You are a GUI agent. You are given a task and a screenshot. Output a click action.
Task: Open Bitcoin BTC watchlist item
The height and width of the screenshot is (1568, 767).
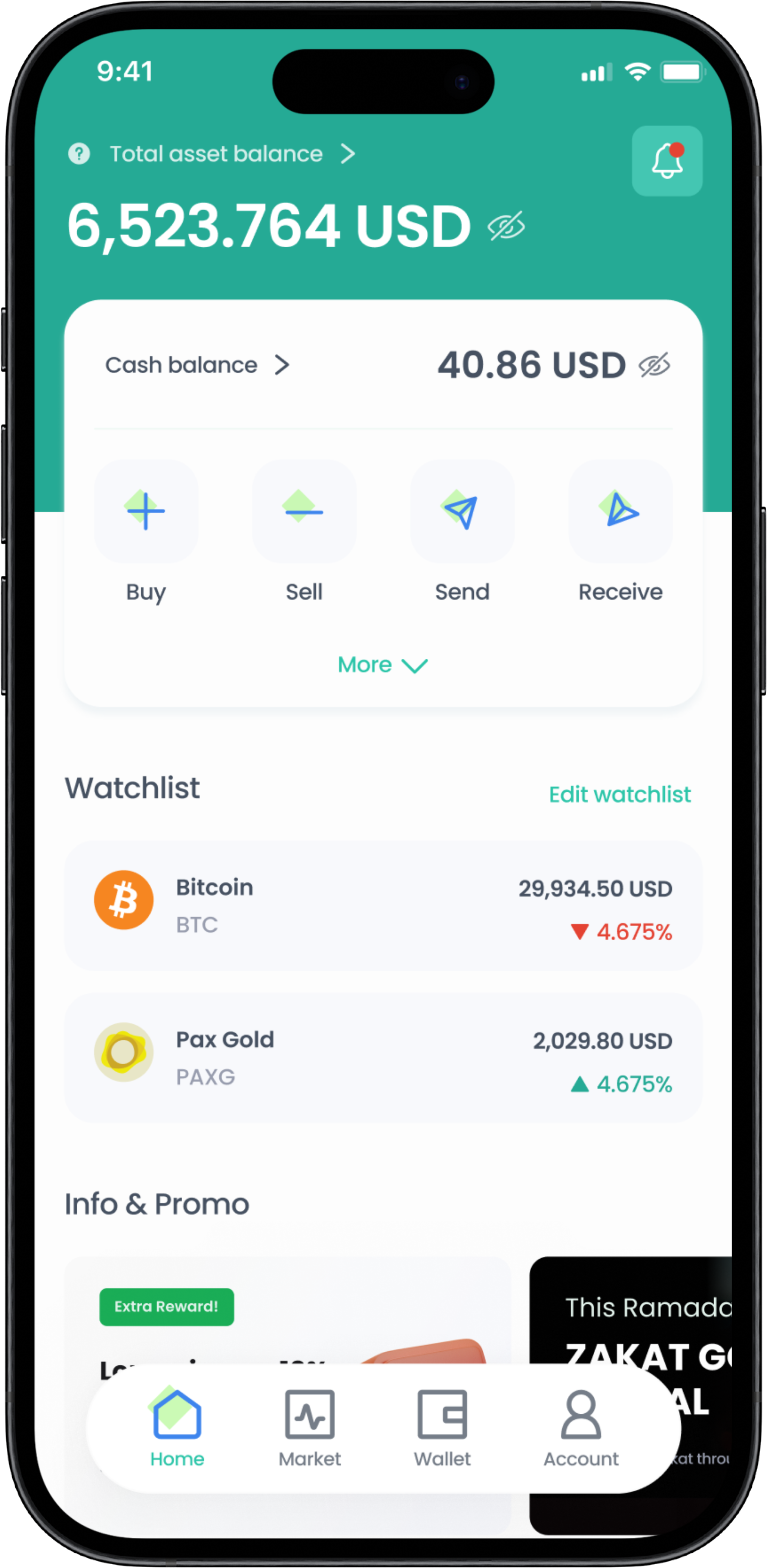[x=383, y=906]
